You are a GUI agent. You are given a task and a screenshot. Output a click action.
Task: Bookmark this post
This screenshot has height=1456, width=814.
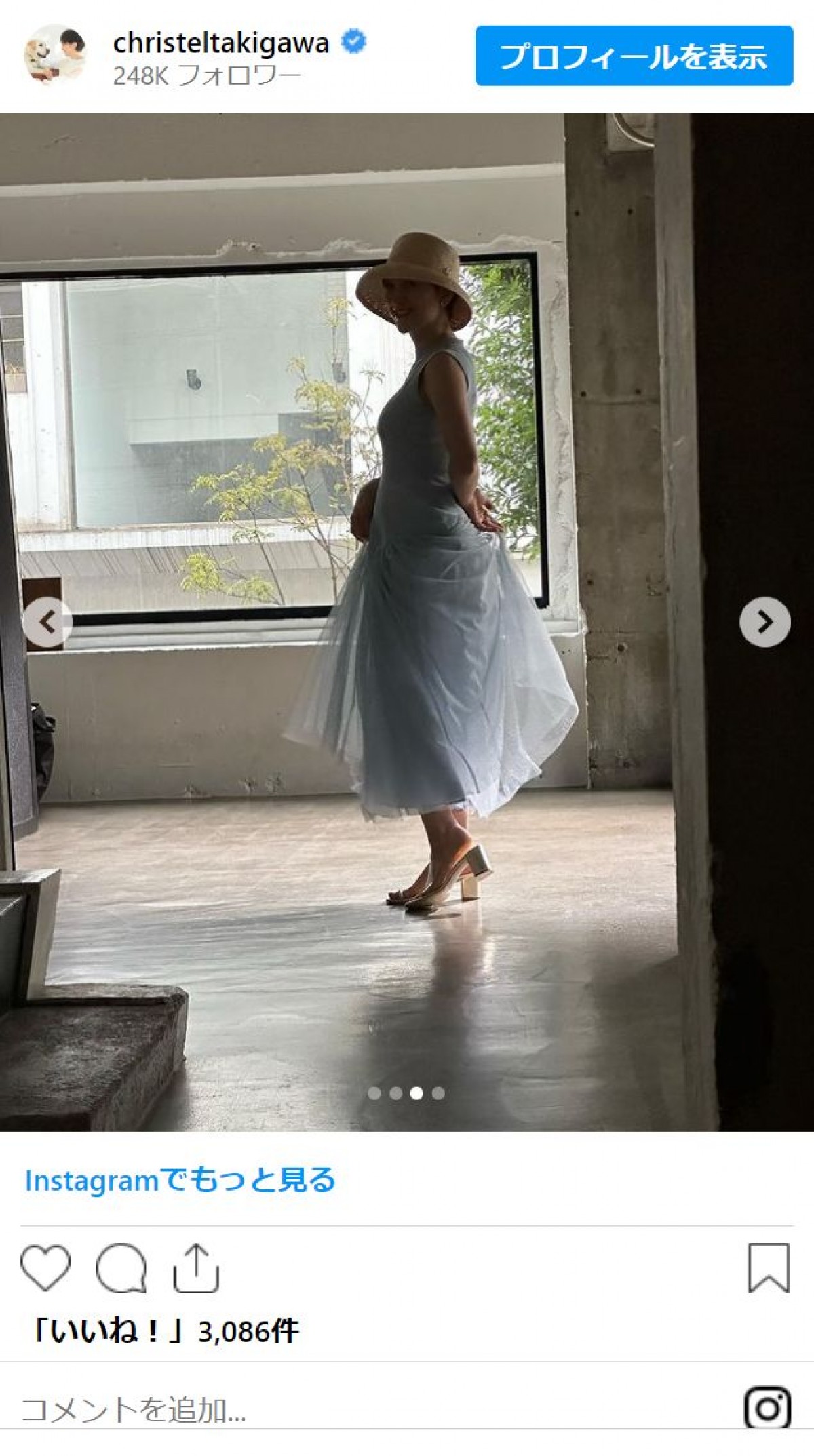(x=769, y=1267)
